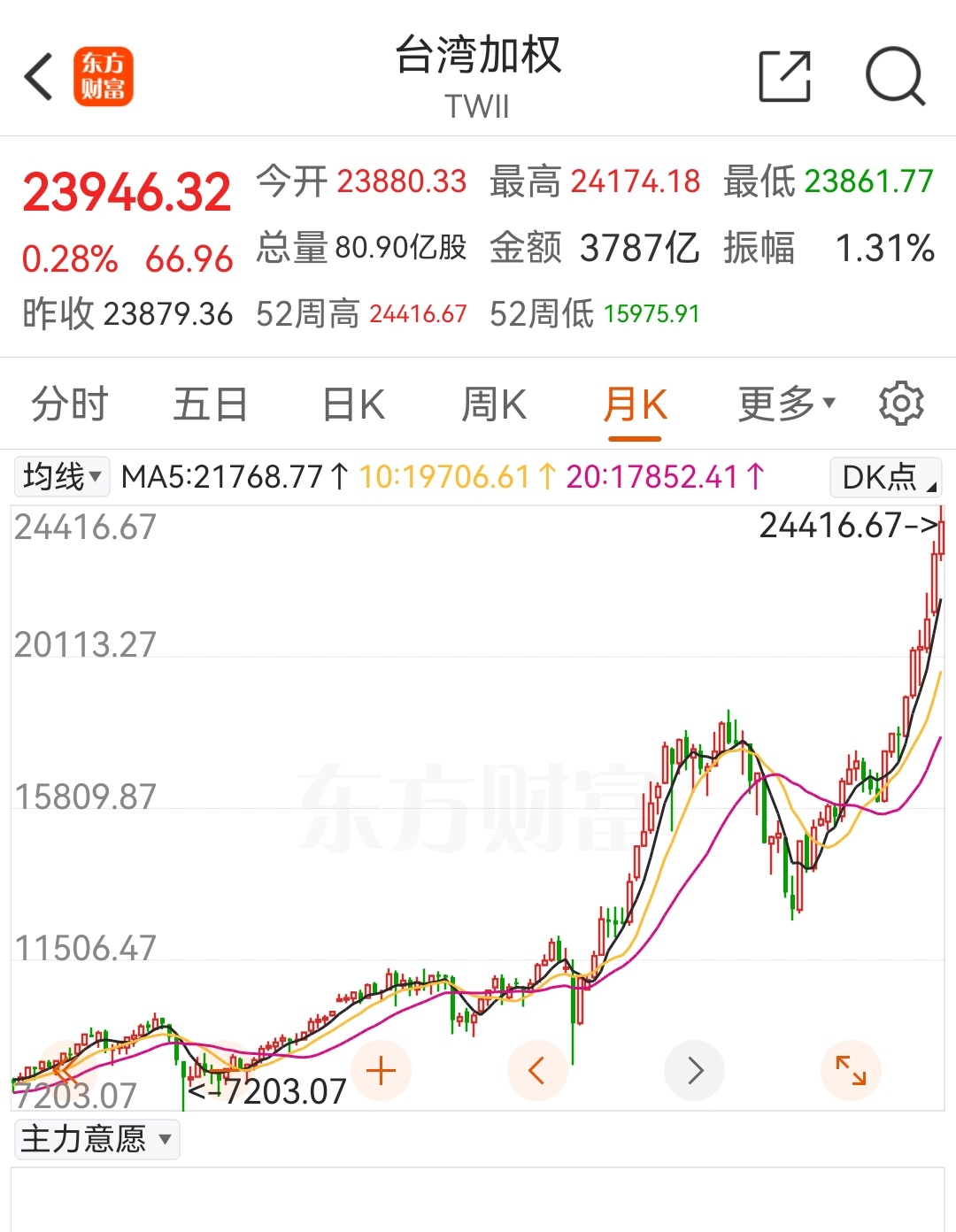Switch to the 周K weekly chart tab
Screen dimensions: 956x1232
pyautogui.click(x=493, y=403)
